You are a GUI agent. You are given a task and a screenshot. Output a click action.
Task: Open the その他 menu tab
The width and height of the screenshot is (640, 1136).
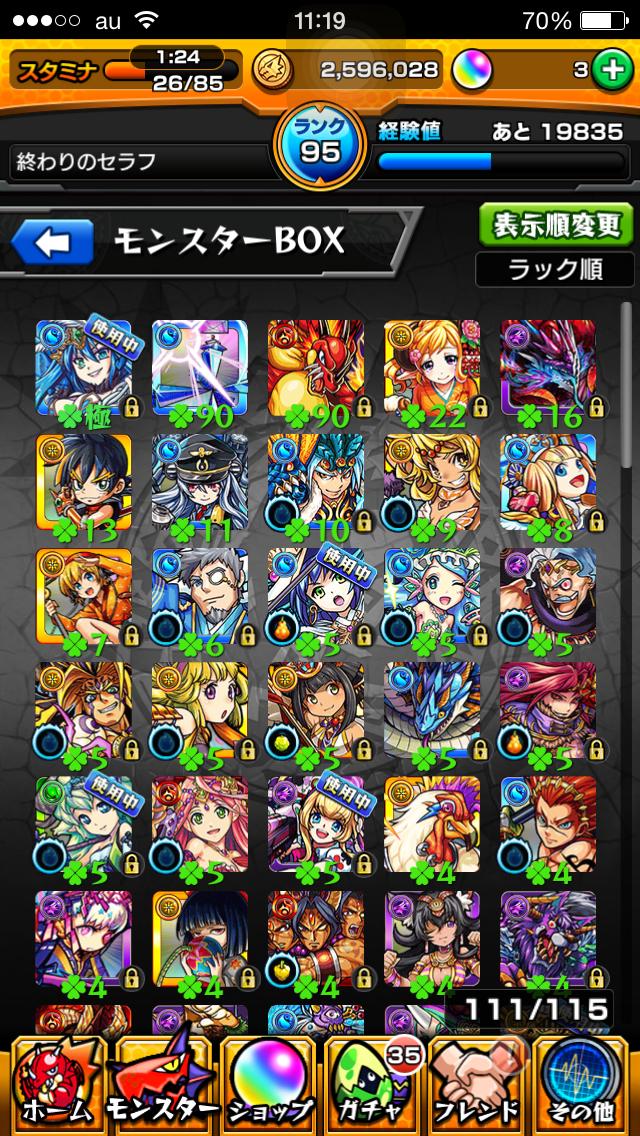(583, 1084)
